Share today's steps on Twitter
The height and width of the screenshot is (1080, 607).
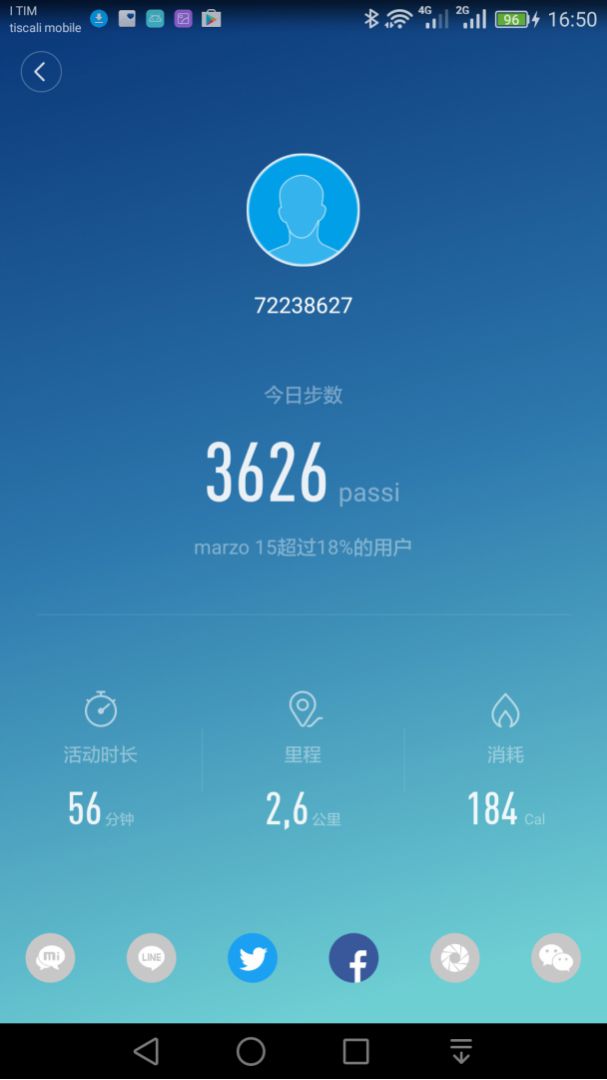pos(252,958)
